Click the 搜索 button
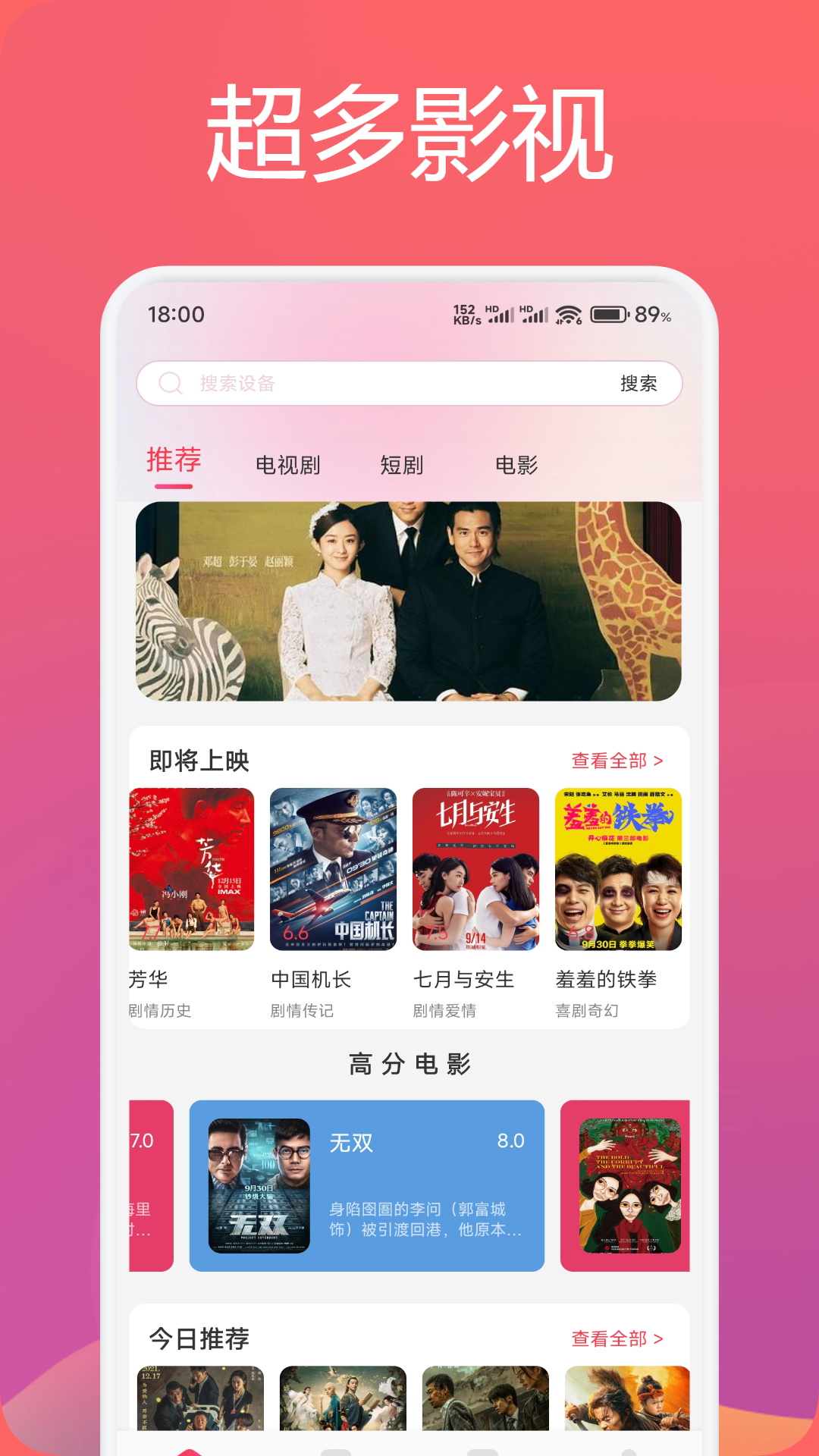The height and width of the screenshot is (1456, 819). point(641,384)
